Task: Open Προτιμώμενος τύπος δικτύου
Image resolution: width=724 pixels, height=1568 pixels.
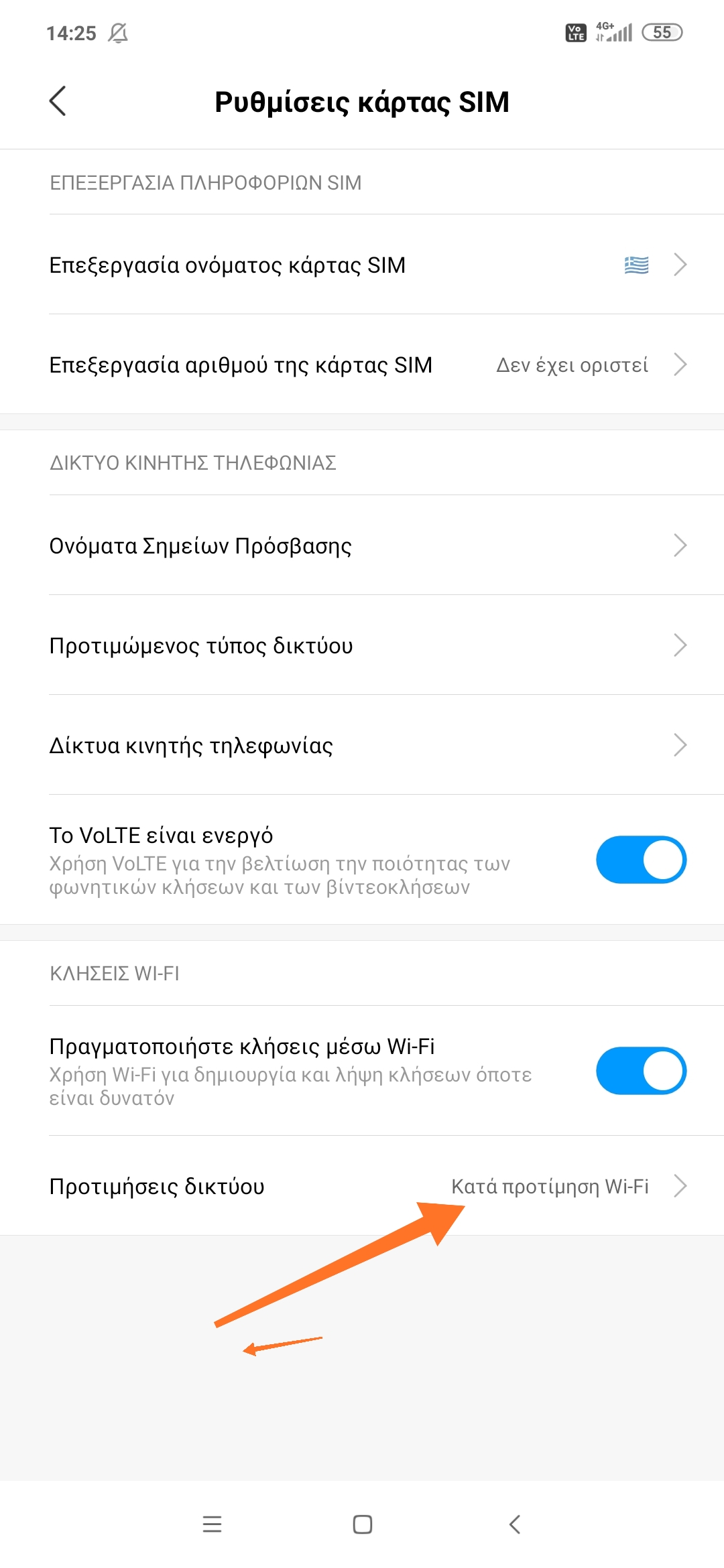Action: 362,645
